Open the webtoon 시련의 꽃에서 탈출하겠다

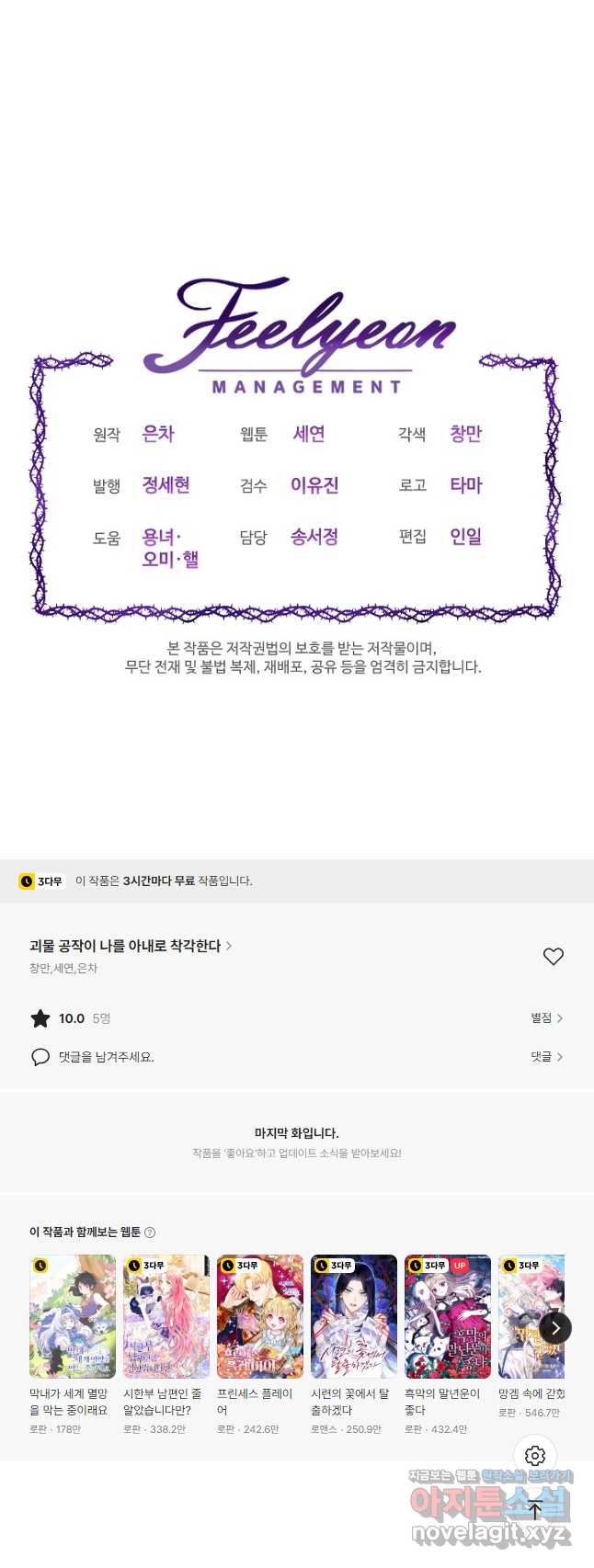click(x=354, y=1316)
